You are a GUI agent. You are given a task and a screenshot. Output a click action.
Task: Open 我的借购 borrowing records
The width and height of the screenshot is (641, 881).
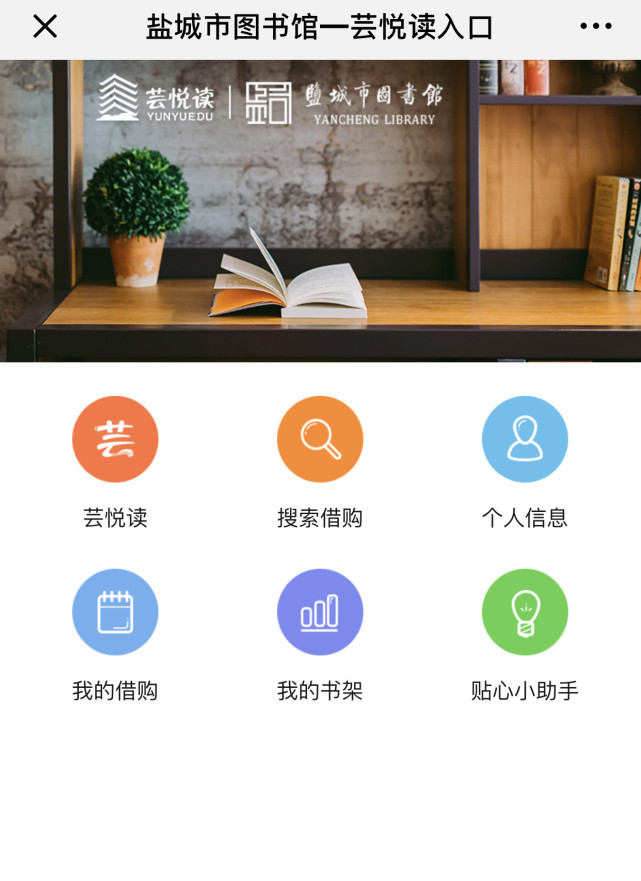point(115,612)
